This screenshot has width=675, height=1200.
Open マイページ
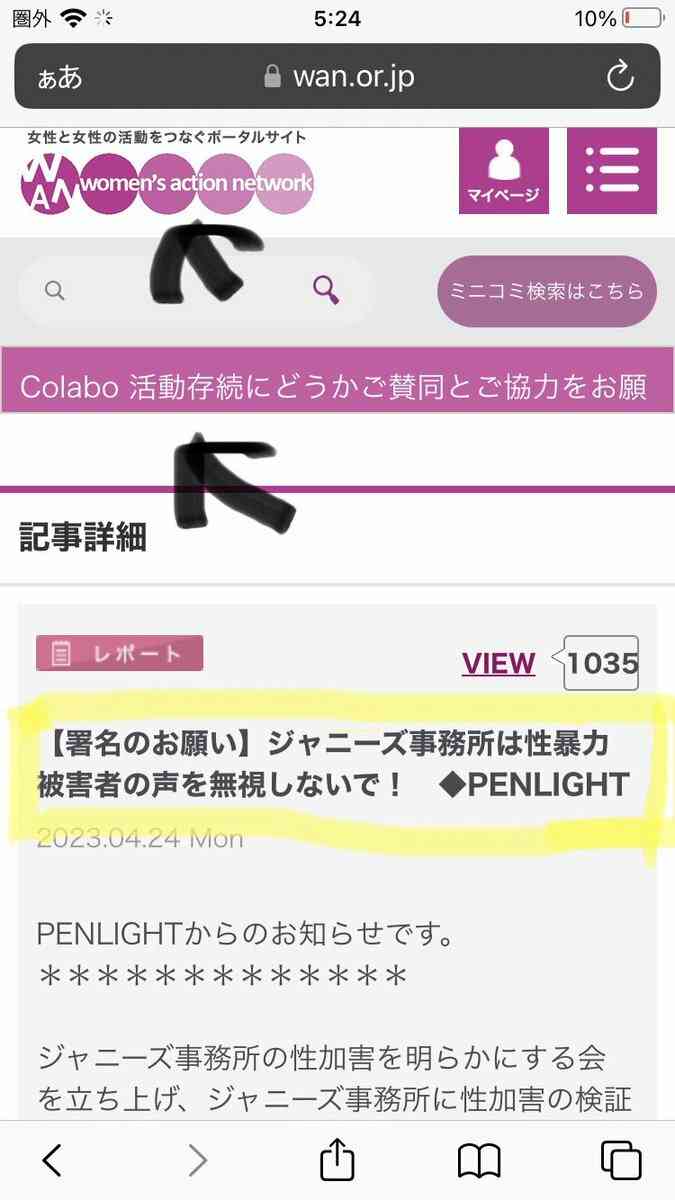[503, 171]
